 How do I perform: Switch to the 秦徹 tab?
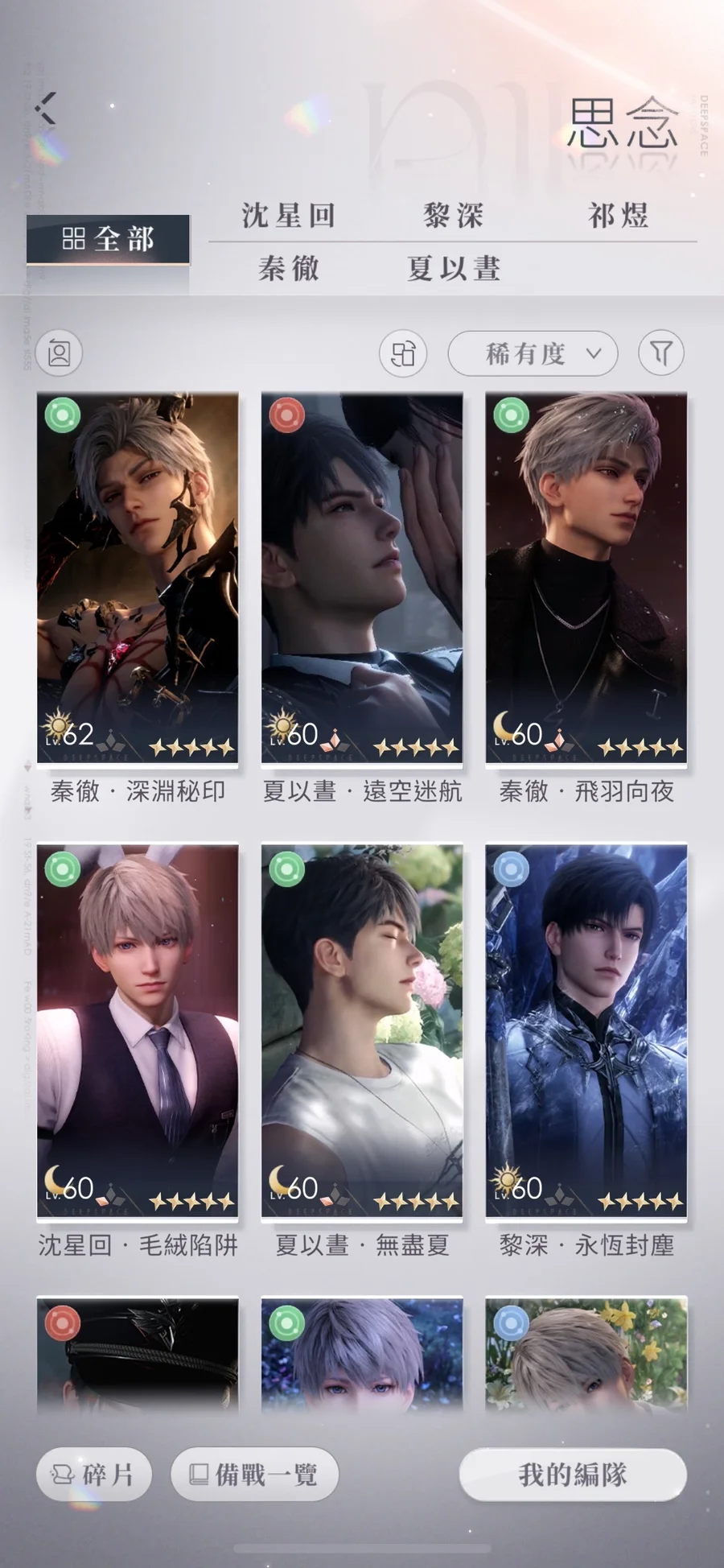coord(289,268)
